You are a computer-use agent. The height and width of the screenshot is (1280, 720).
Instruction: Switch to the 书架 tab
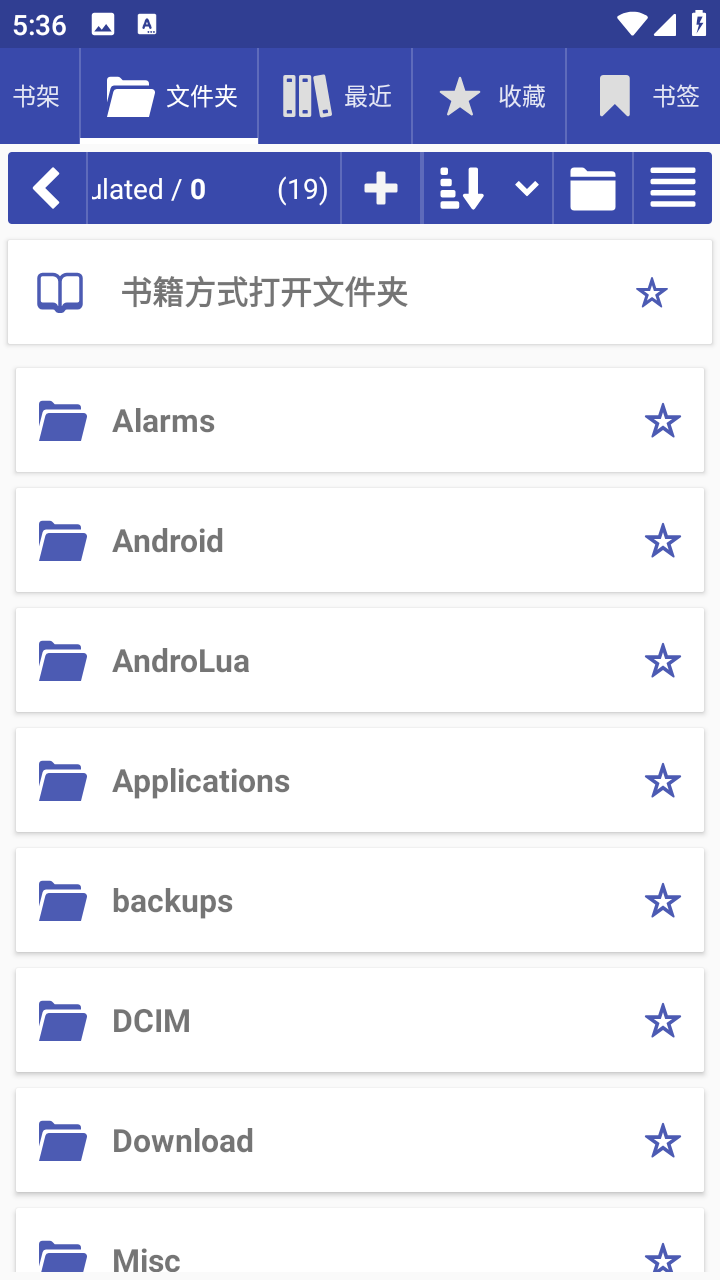(x=38, y=96)
